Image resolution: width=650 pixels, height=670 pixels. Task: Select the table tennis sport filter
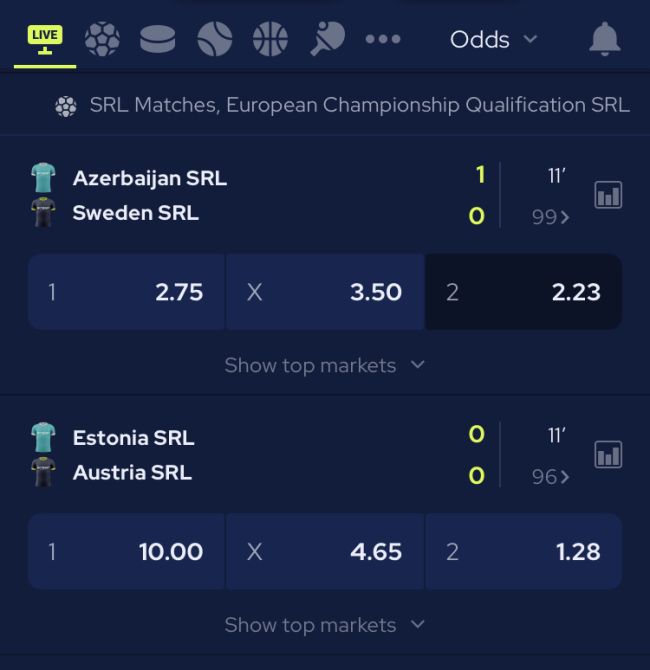pyautogui.click(x=327, y=40)
